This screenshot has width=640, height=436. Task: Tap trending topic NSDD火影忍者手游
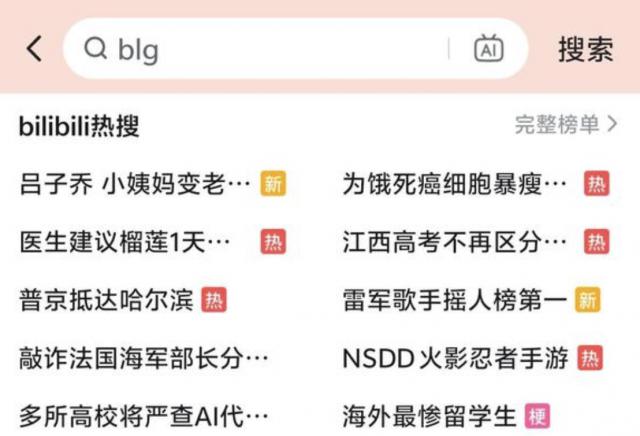click(455, 358)
